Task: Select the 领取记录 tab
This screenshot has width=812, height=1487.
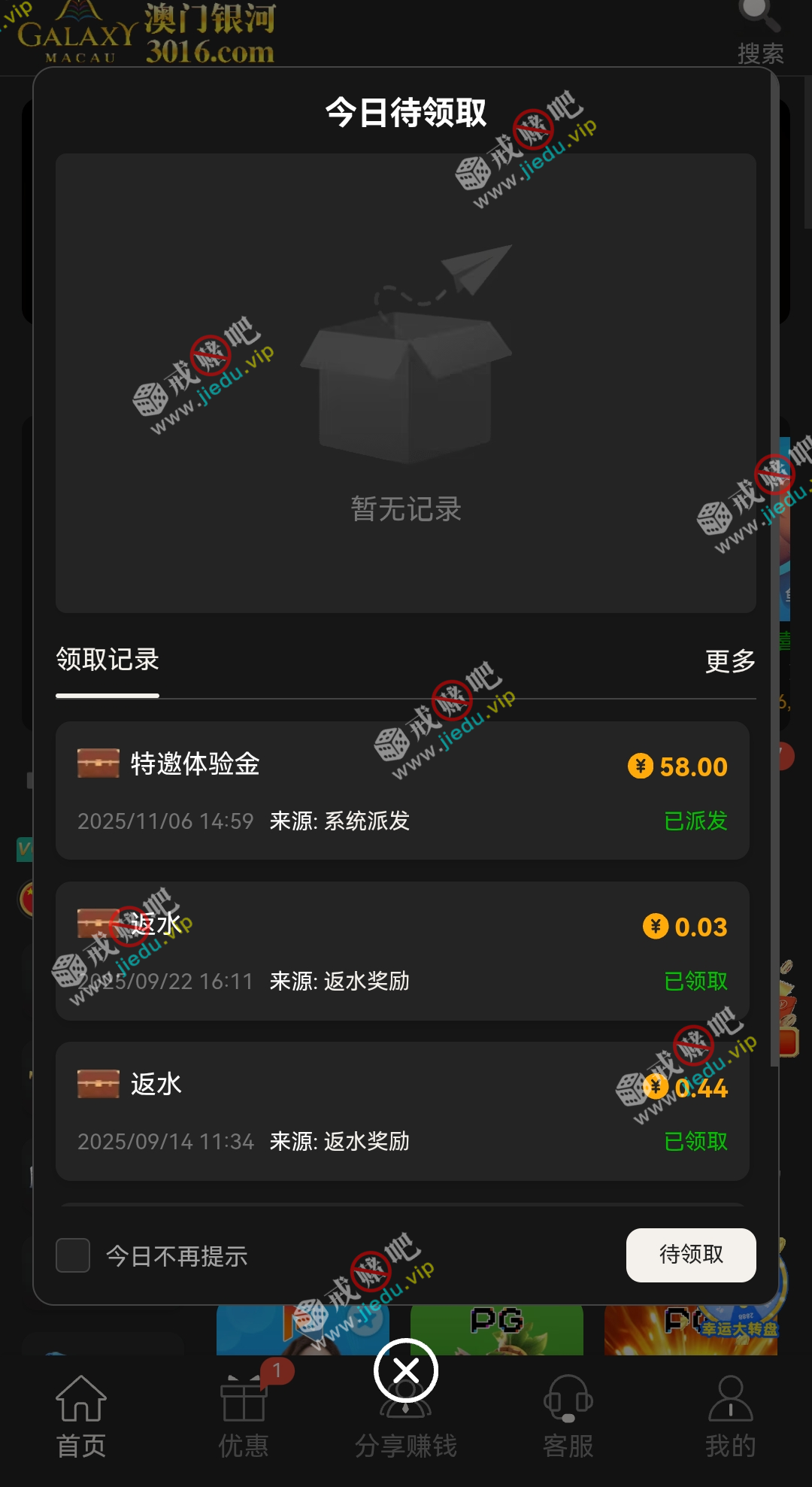Action: (108, 660)
